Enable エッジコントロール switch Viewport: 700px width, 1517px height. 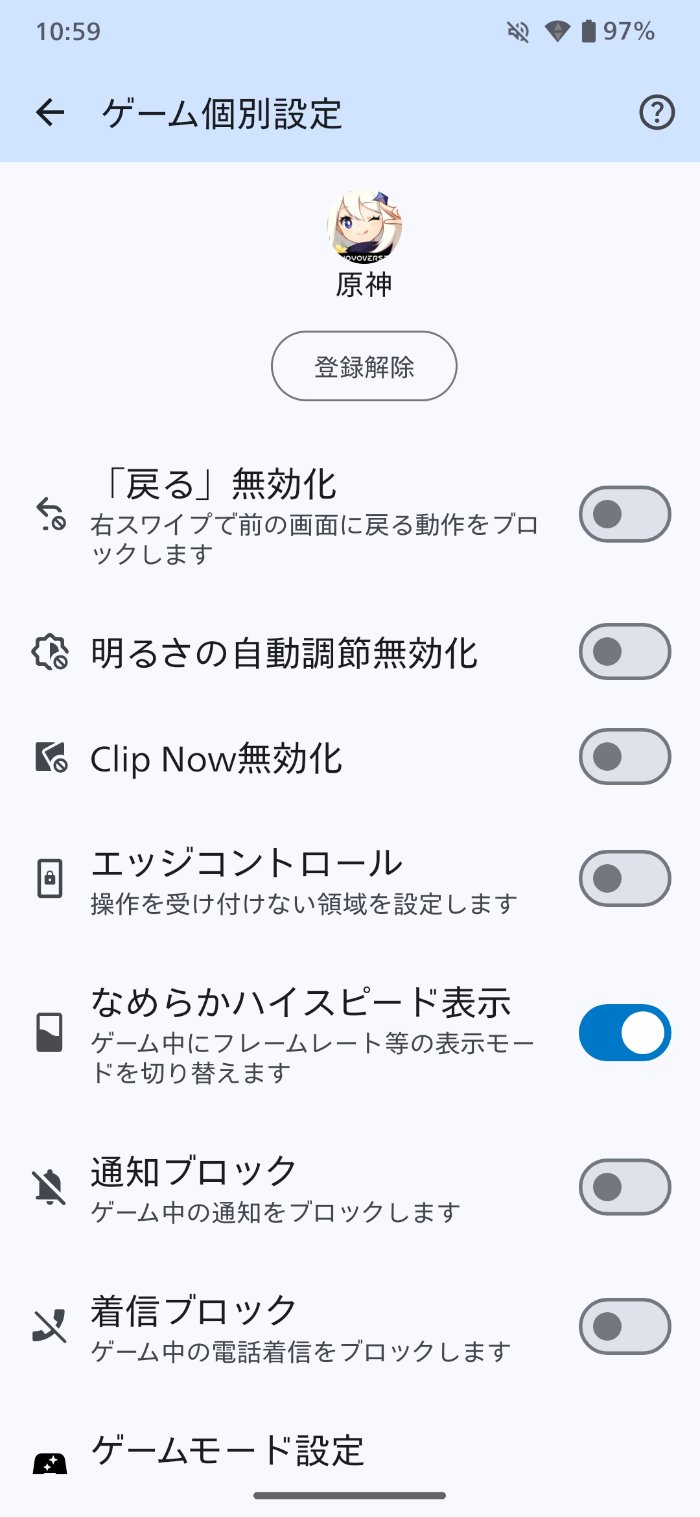[x=624, y=879]
